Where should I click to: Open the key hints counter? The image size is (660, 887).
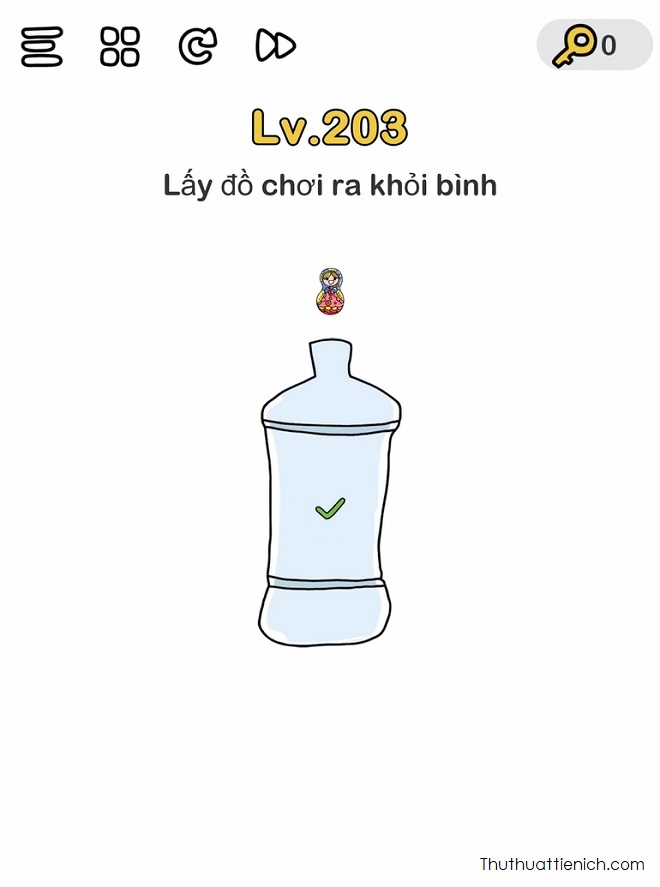[594, 45]
